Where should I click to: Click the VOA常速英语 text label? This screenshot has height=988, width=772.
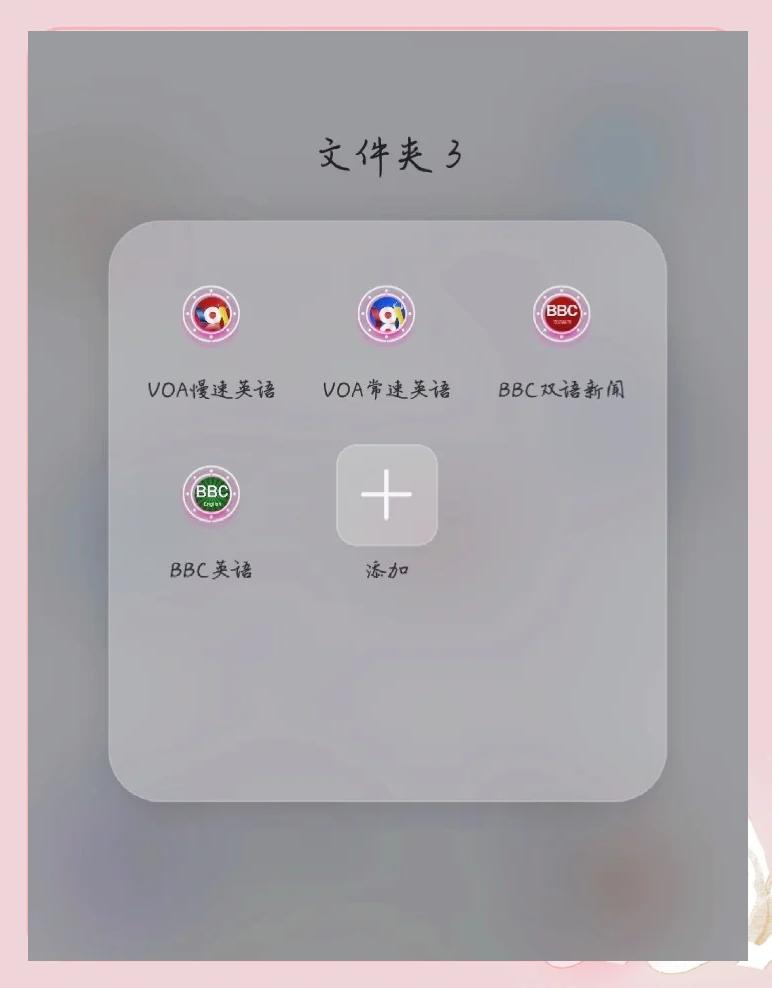click(x=388, y=387)
